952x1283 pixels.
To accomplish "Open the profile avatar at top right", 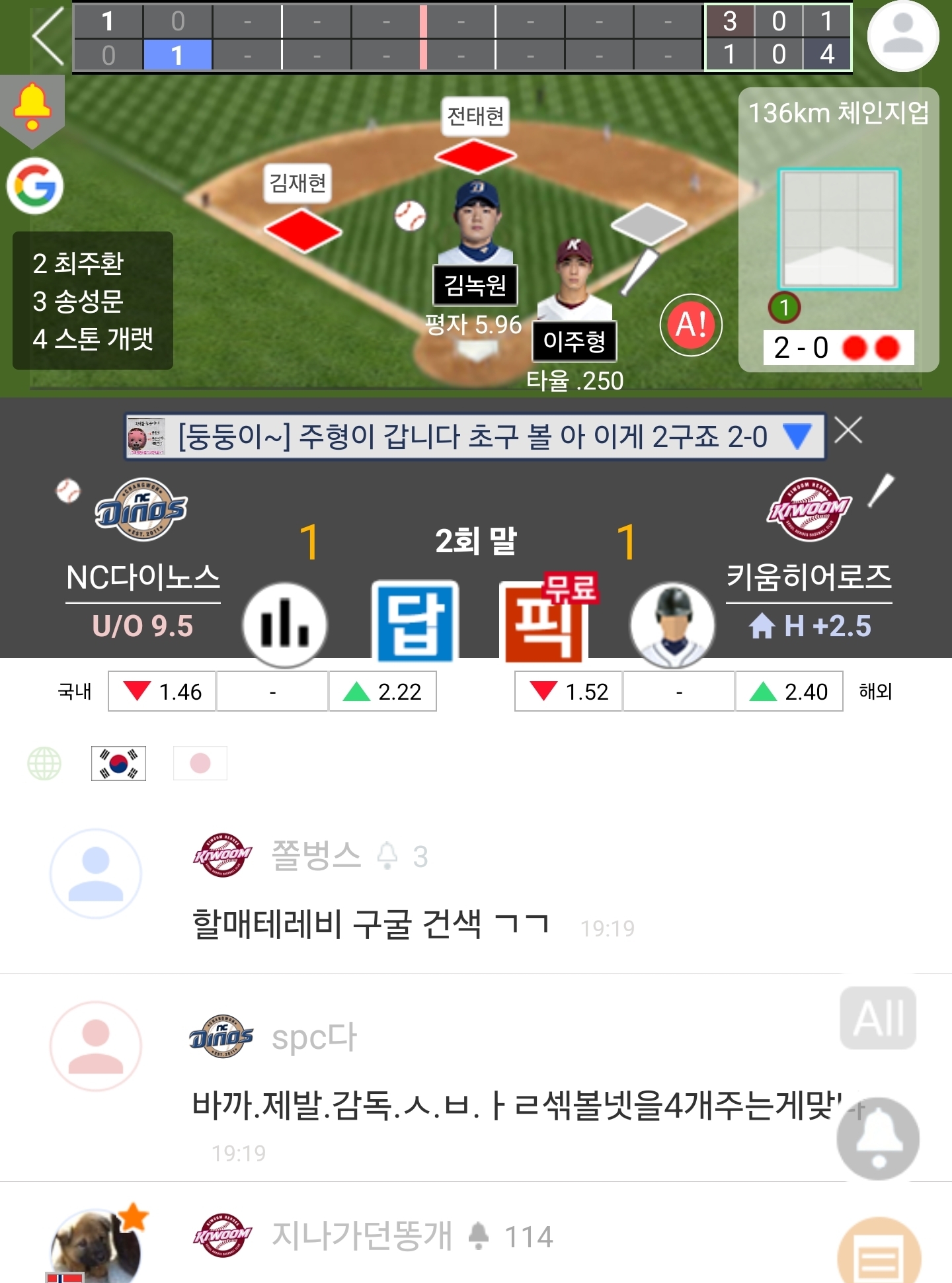I will [x=902, y=36].
